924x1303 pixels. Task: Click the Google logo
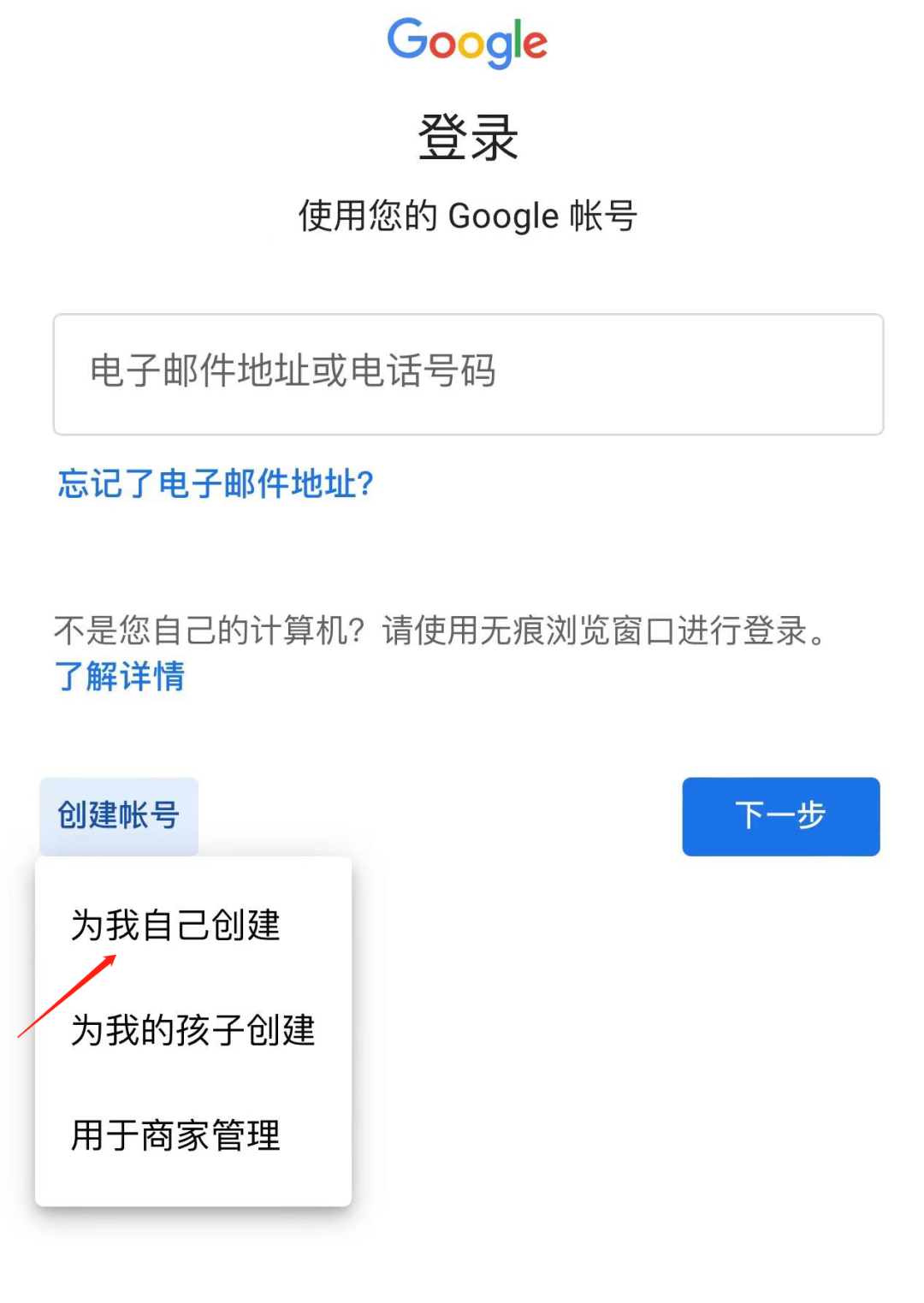[466, 41]
